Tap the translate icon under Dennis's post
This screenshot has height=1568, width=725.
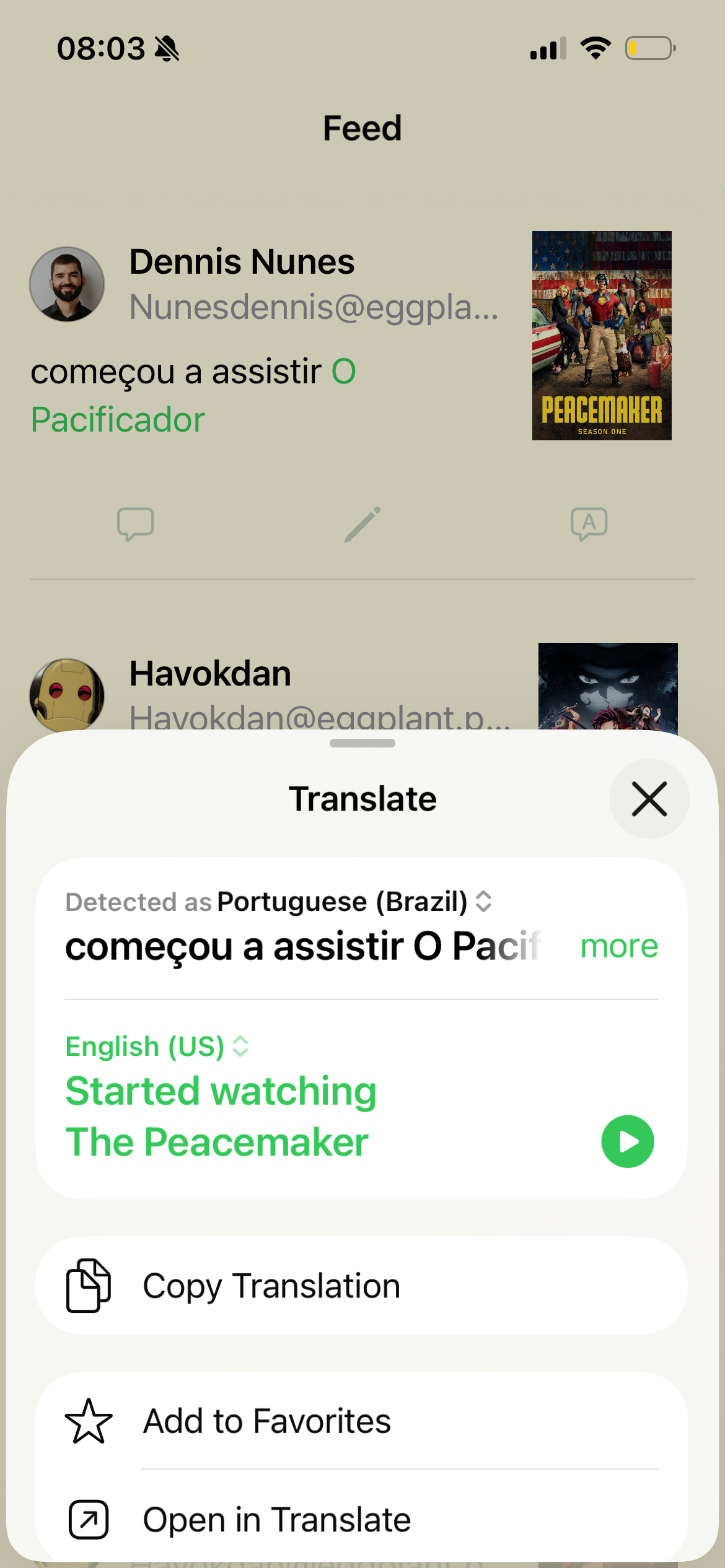pyautogui.click(x=589, y=524)
